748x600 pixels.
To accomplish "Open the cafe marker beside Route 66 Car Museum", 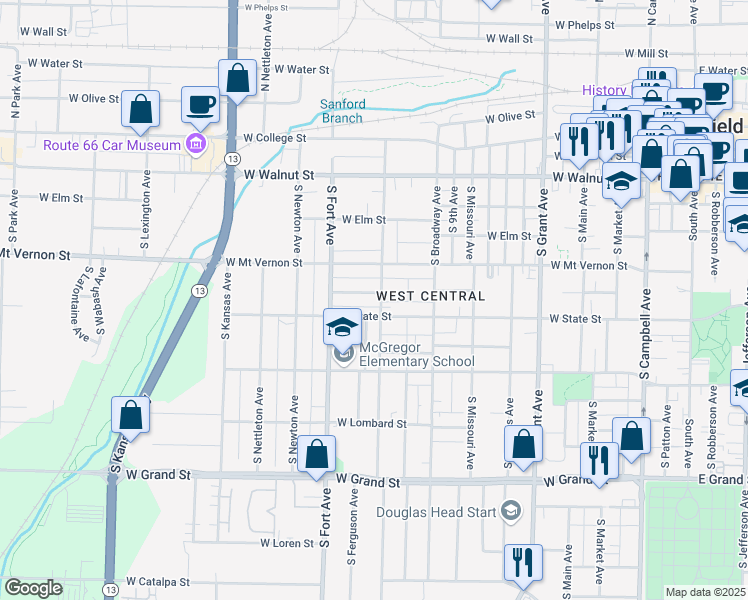I will 200,103.
